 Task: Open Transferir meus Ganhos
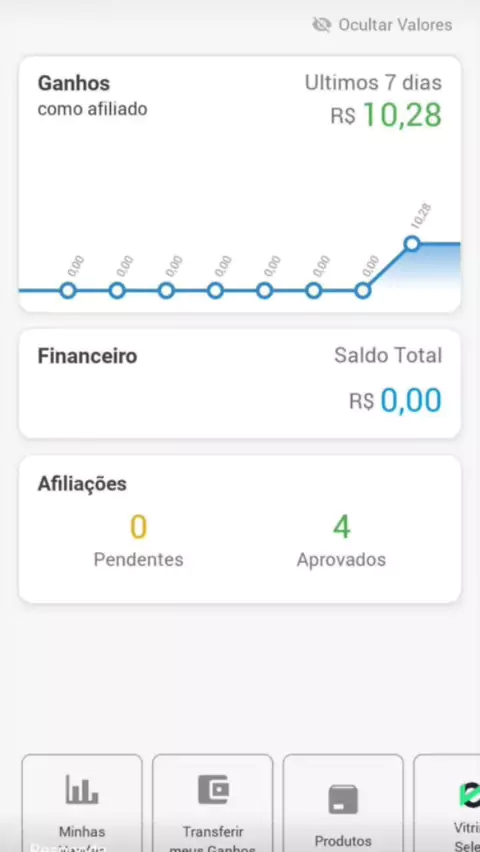point(213,803)
